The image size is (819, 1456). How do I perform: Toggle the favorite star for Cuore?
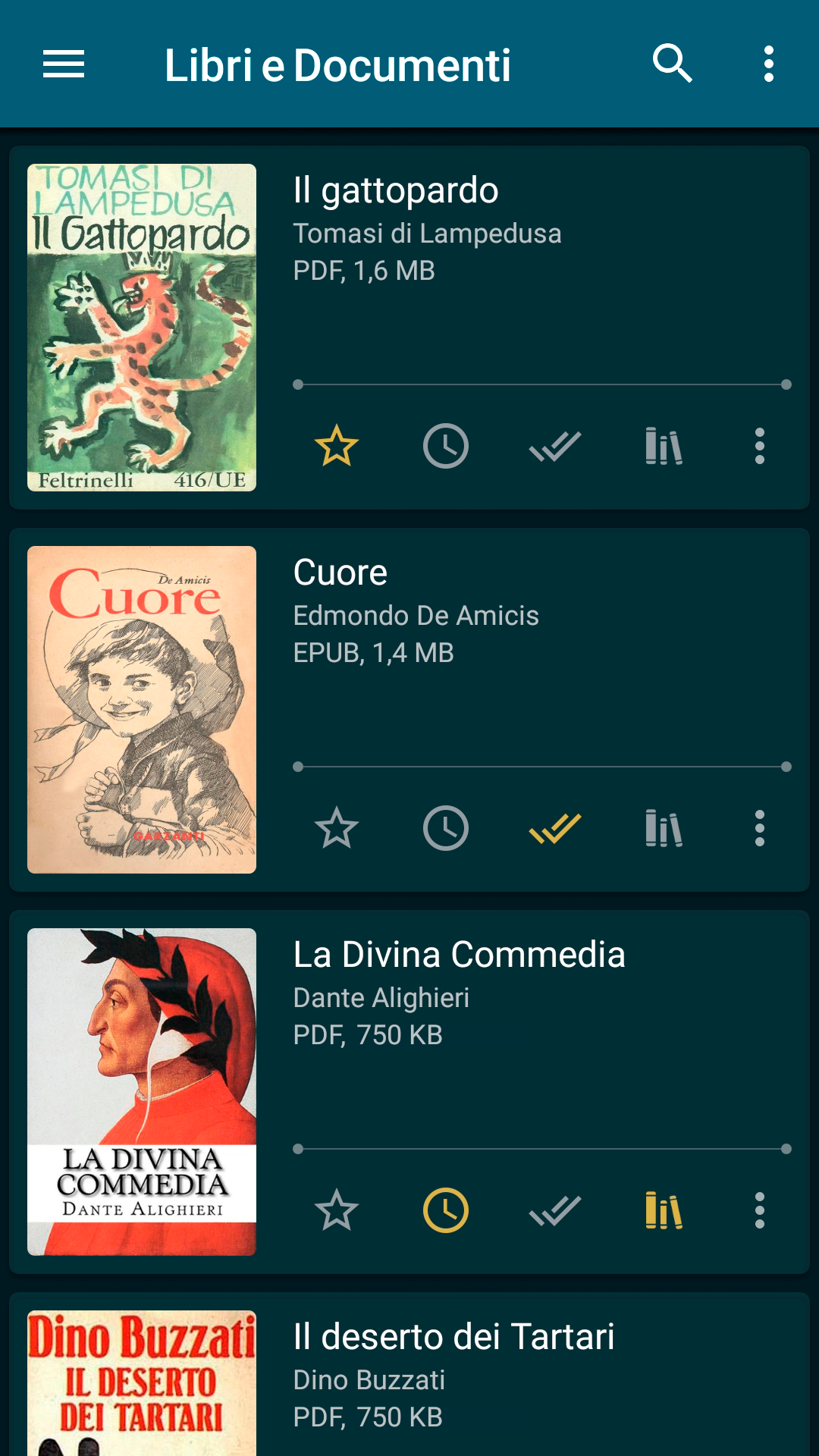337,828
